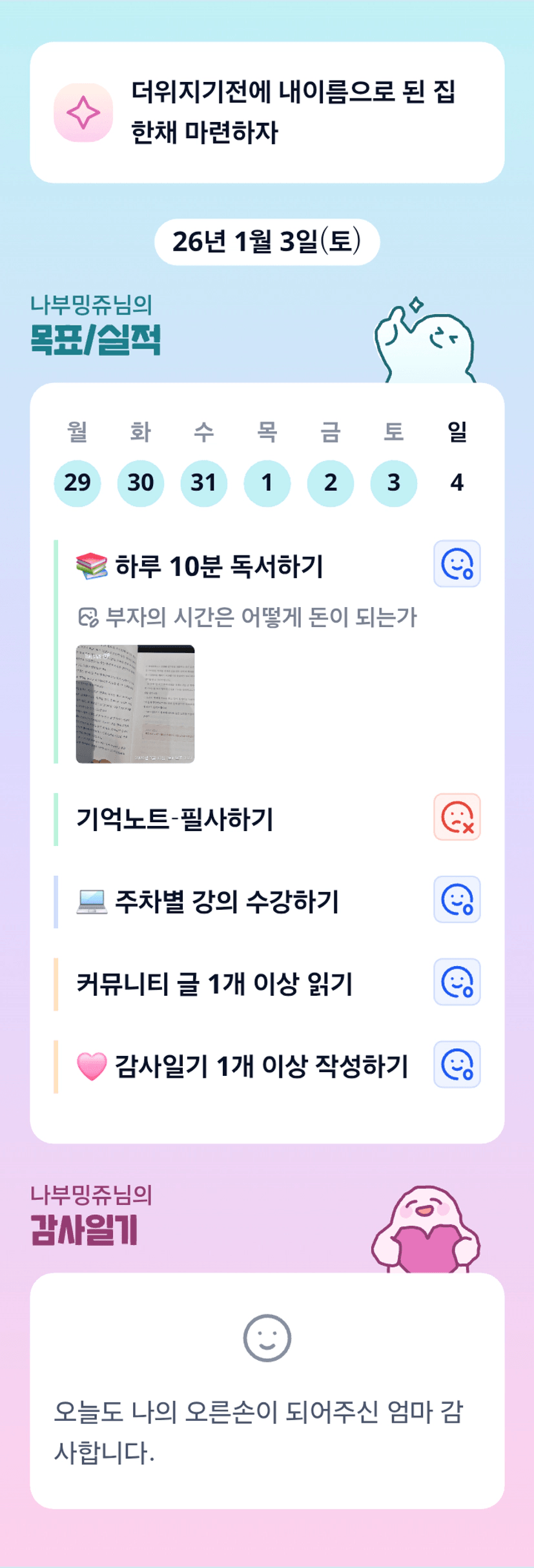This screenshot has height=1568, width=534.
Task: Tap the status face for 주차별 강의 수강하기
Action: point(457,900)
